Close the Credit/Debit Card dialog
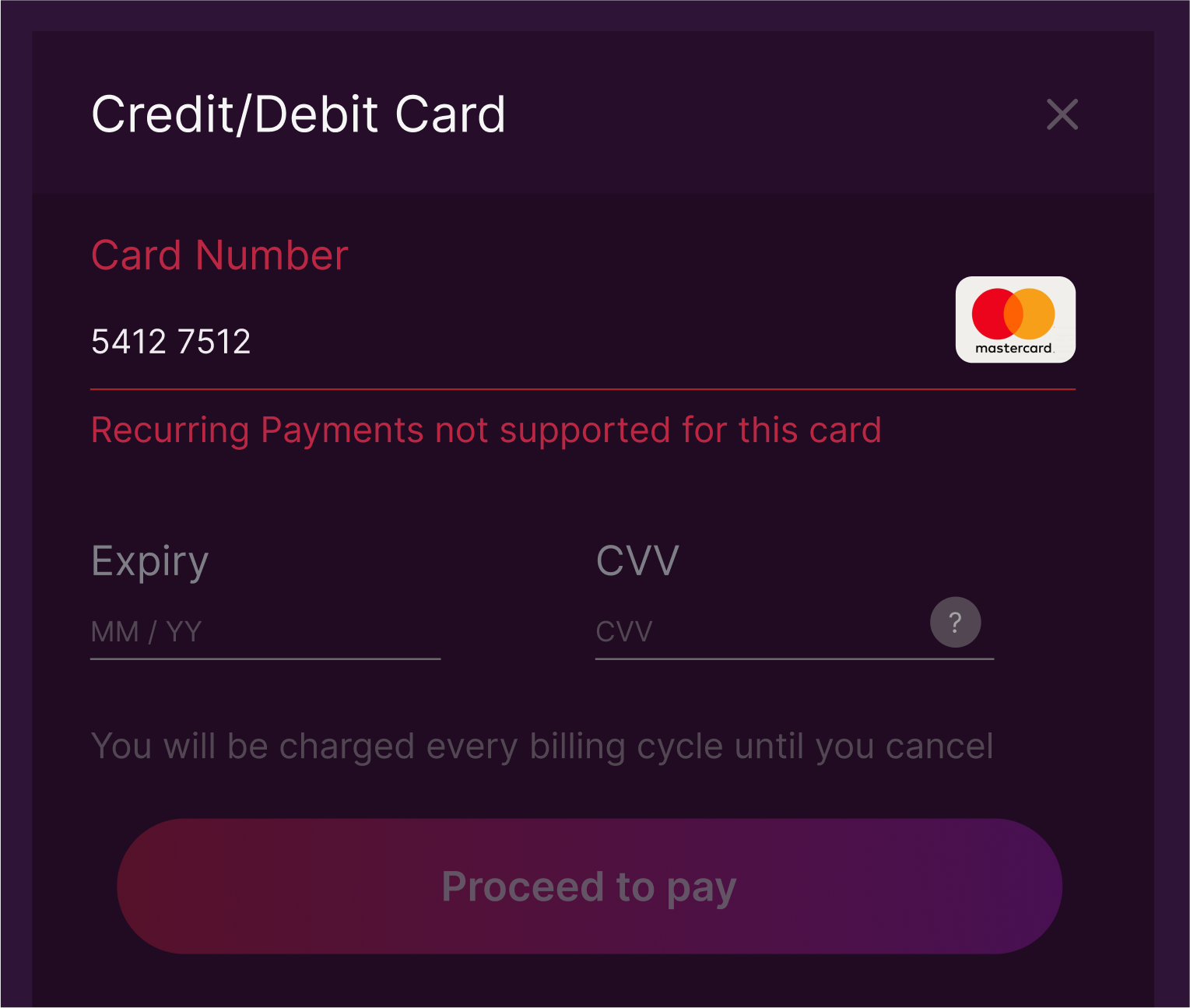 coord(1062,114)
